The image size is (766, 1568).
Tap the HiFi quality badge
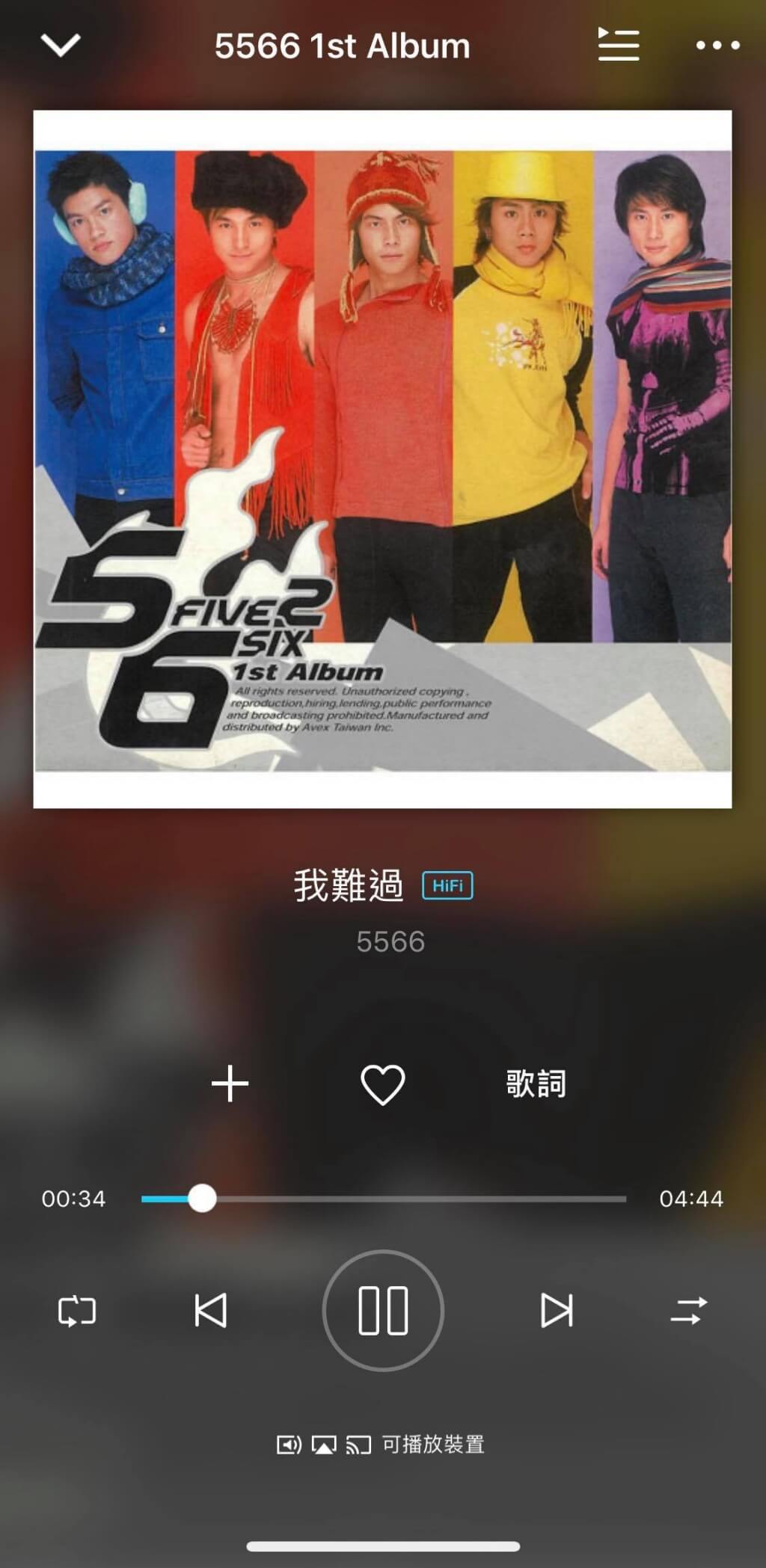pyautogui.click(x=447, y=886)
